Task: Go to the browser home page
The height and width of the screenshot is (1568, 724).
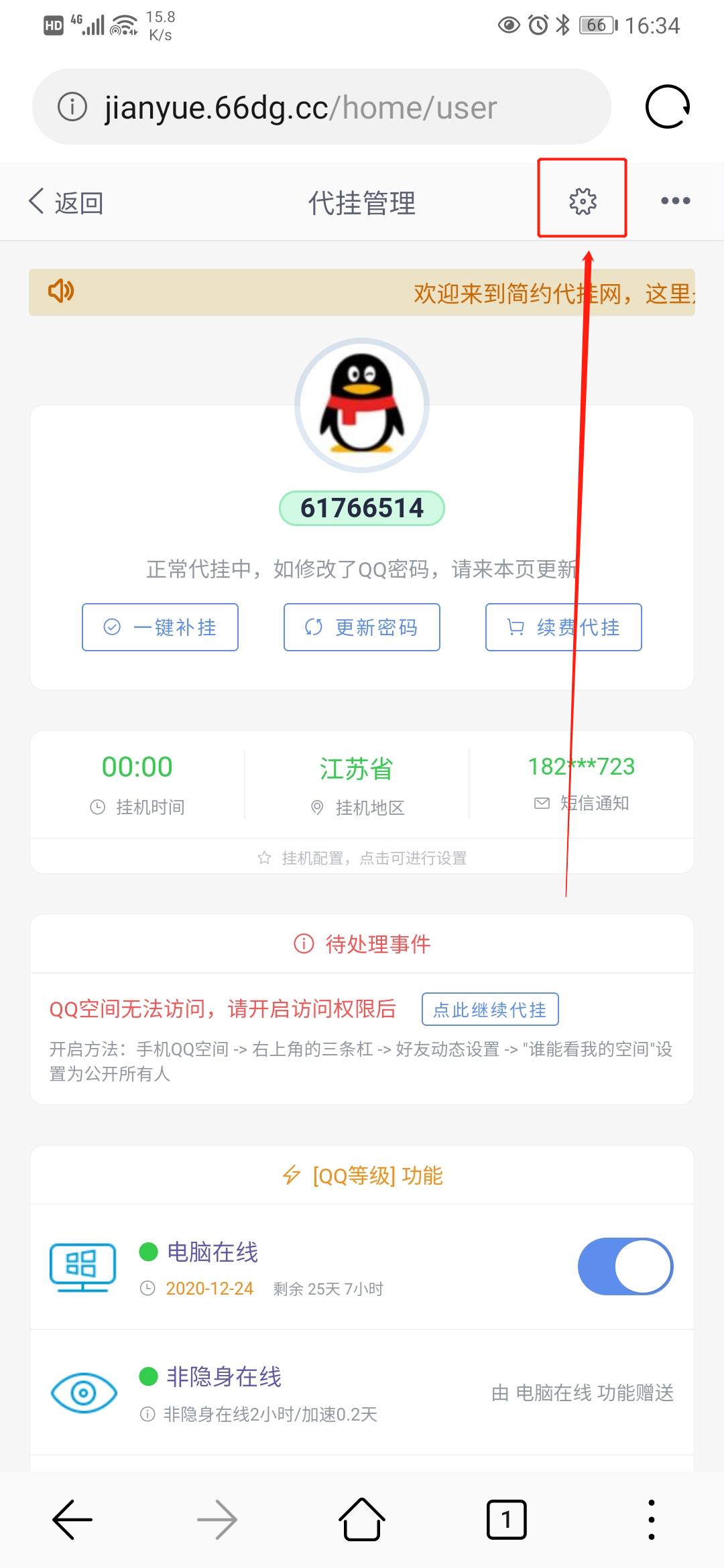Action: pyautogui.click(x=362, y=1519)
